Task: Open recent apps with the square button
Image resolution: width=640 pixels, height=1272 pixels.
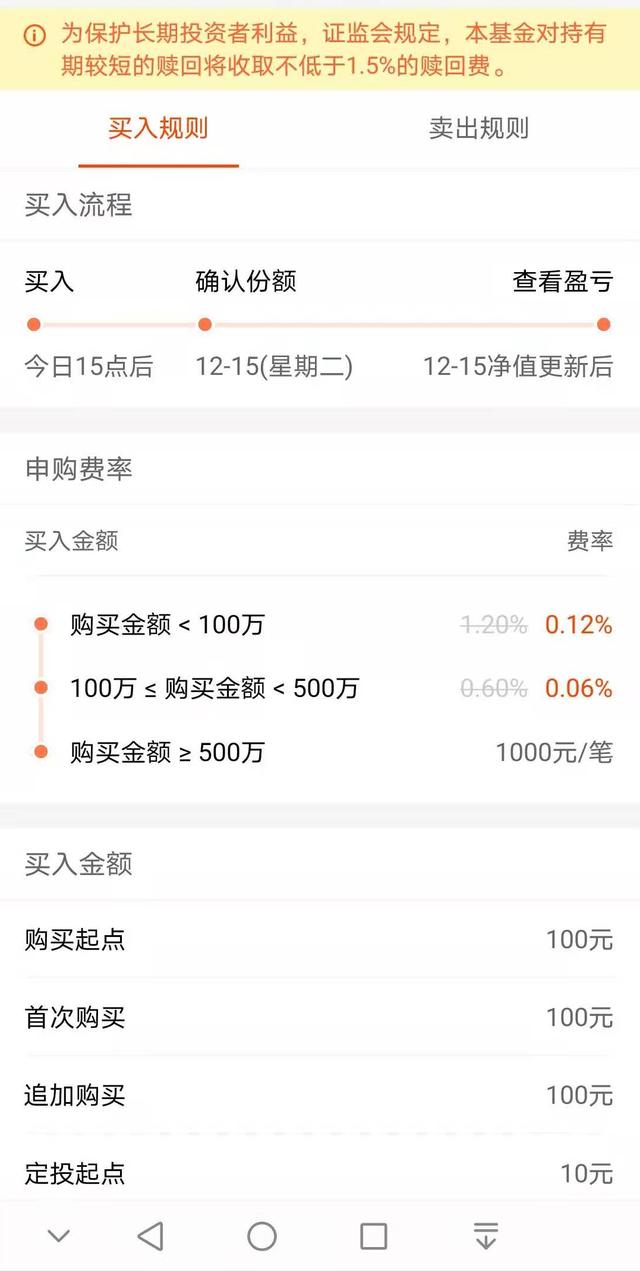Action: 374,1236
